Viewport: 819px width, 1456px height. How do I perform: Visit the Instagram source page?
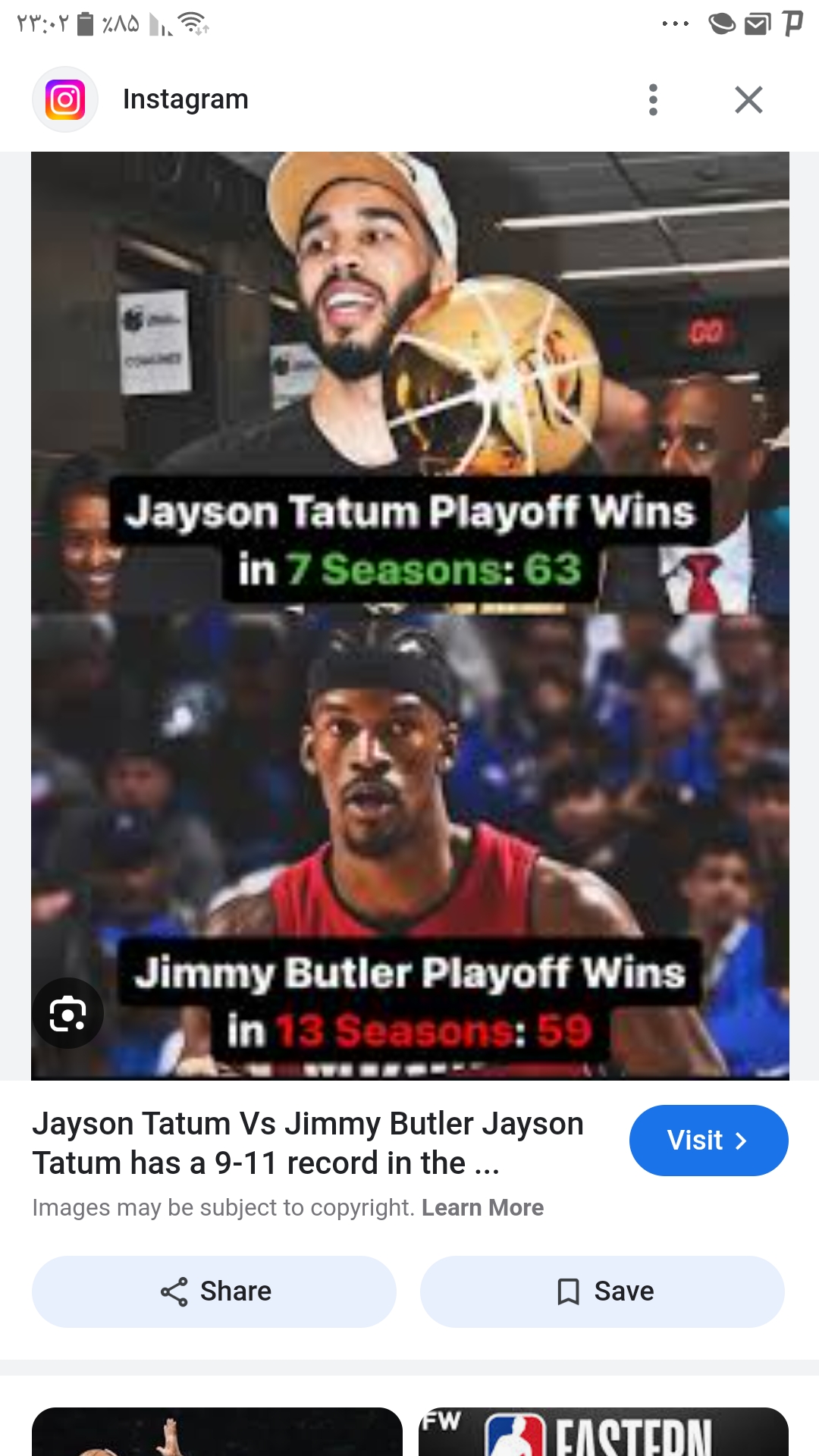[x=708, y=1140]
